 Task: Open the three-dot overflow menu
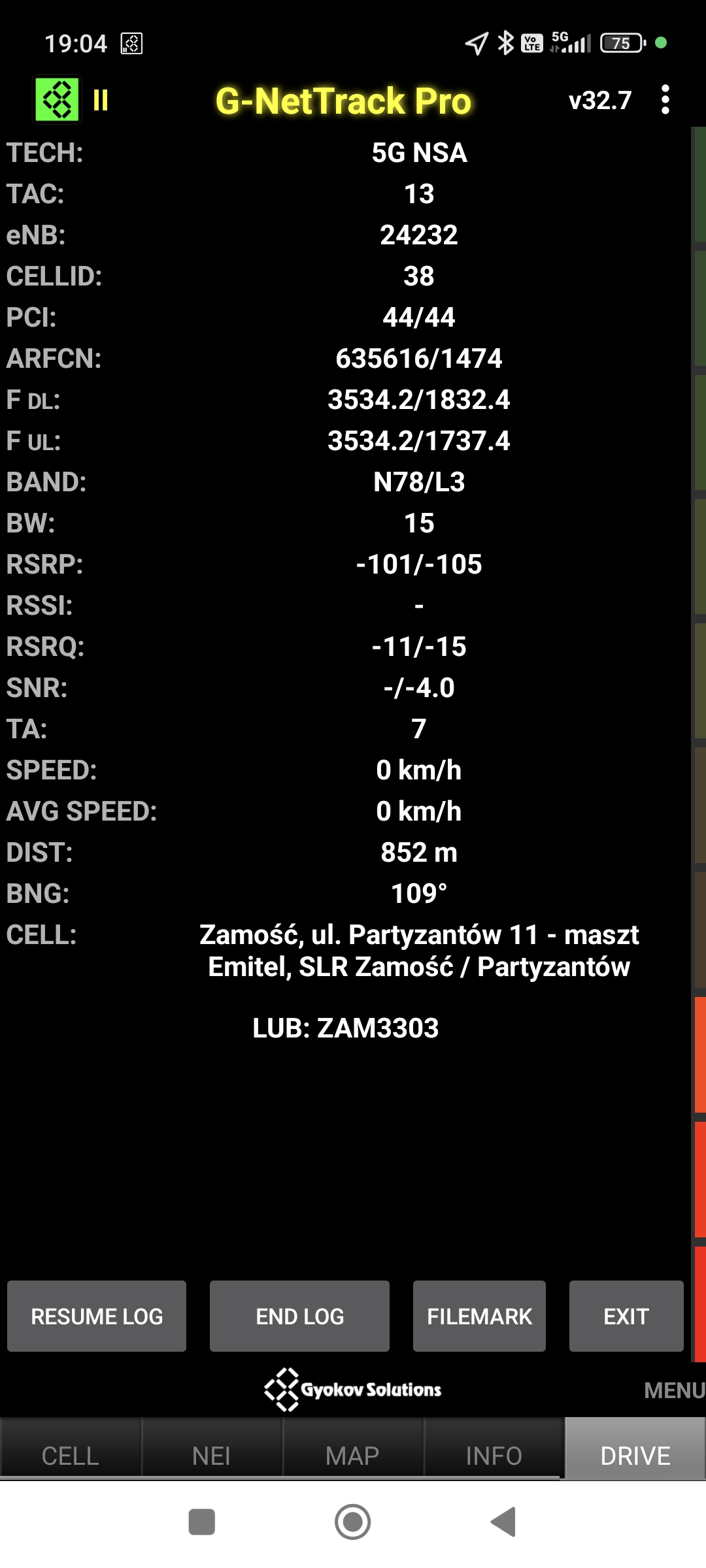[x=665, y=100]
